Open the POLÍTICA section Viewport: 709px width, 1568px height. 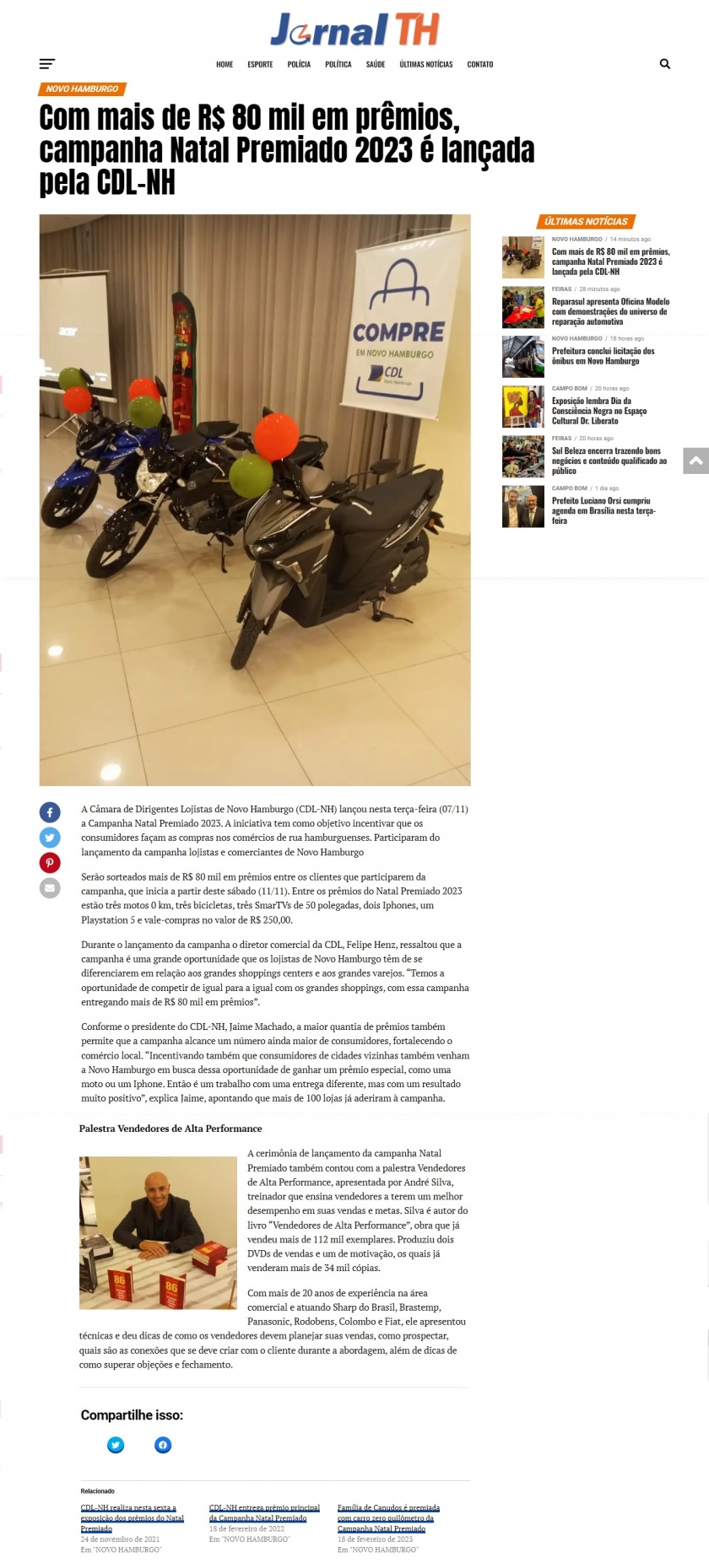(338, 64)
